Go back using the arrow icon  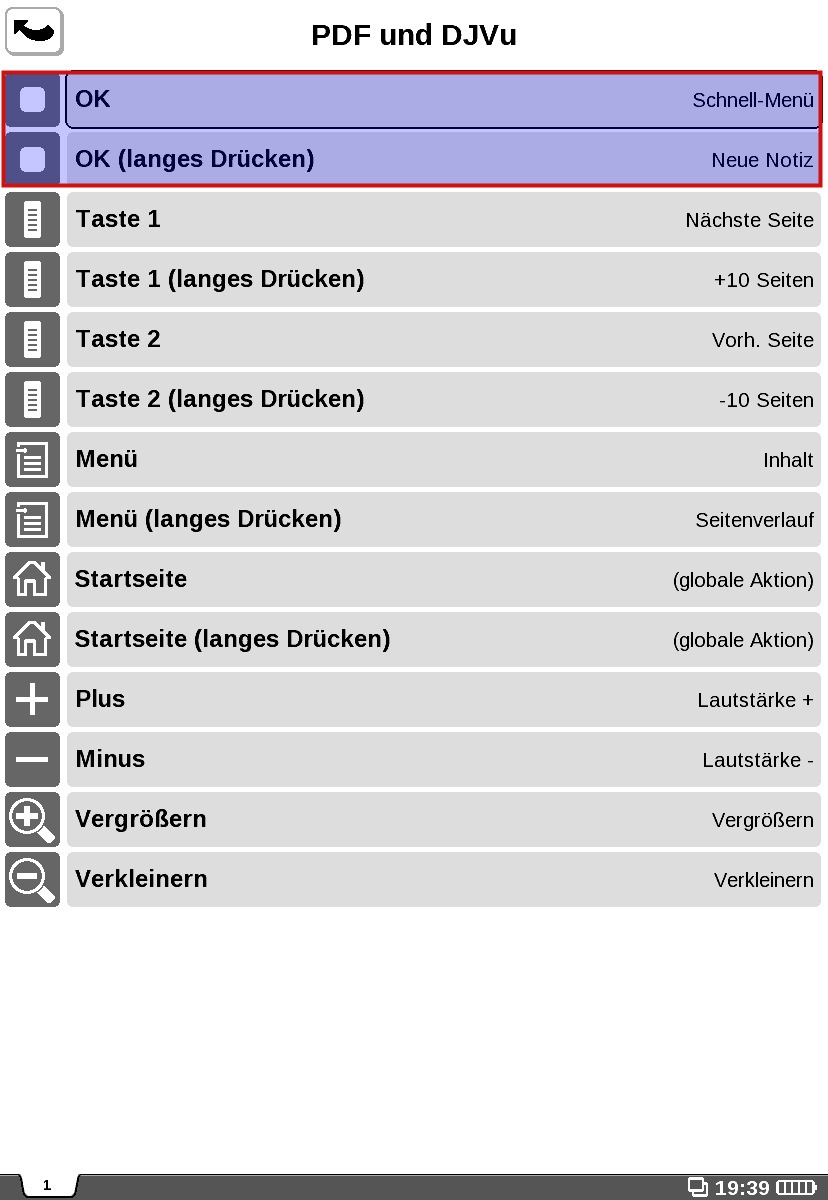(x=34, y=32)
